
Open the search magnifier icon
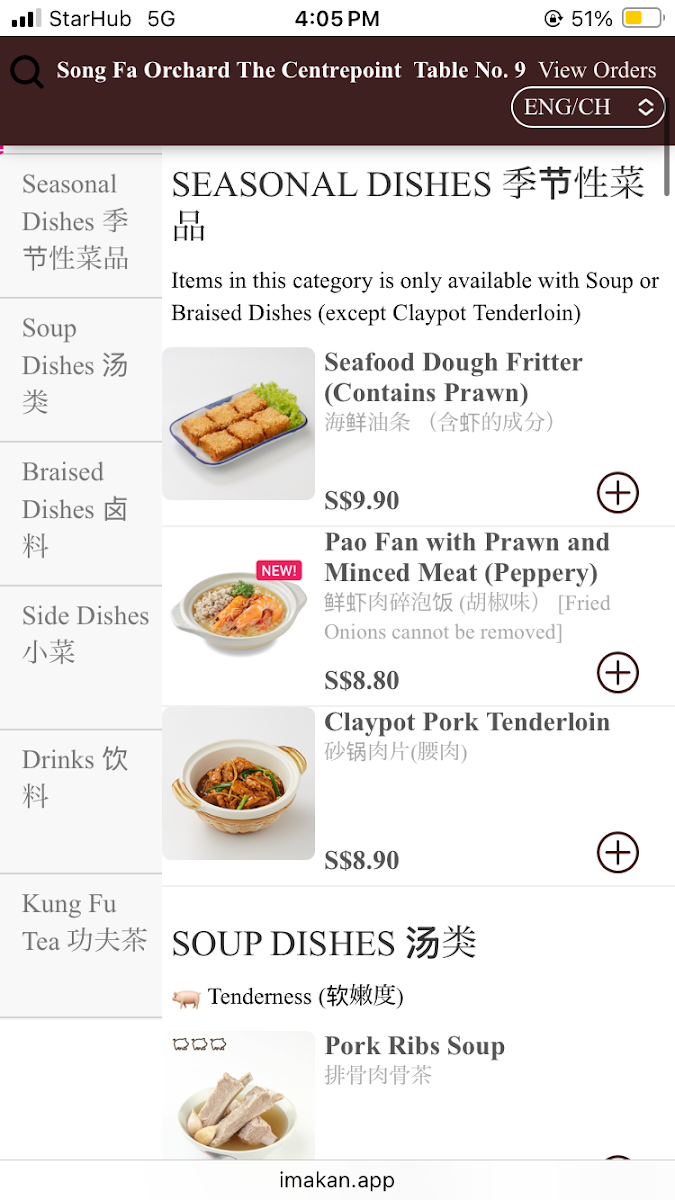coord(27,72)
